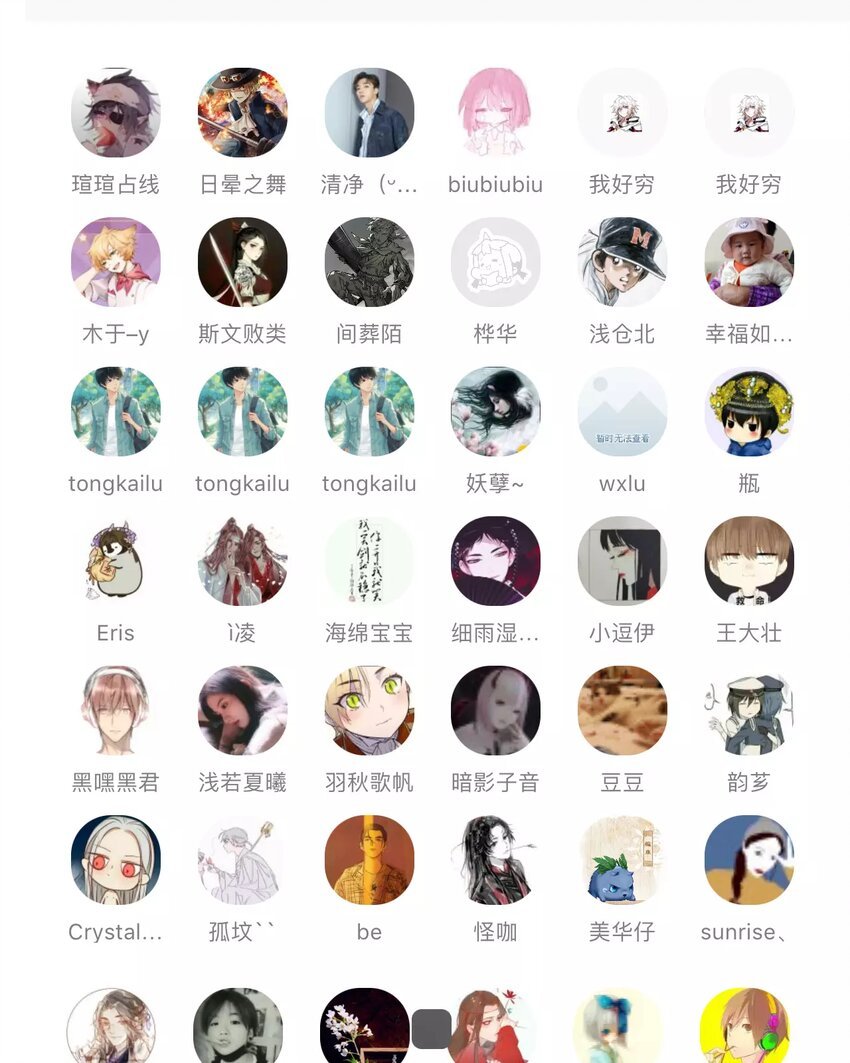View 桦华's profile
This screenshot has height=1063, width=850.
pos(496,262)
